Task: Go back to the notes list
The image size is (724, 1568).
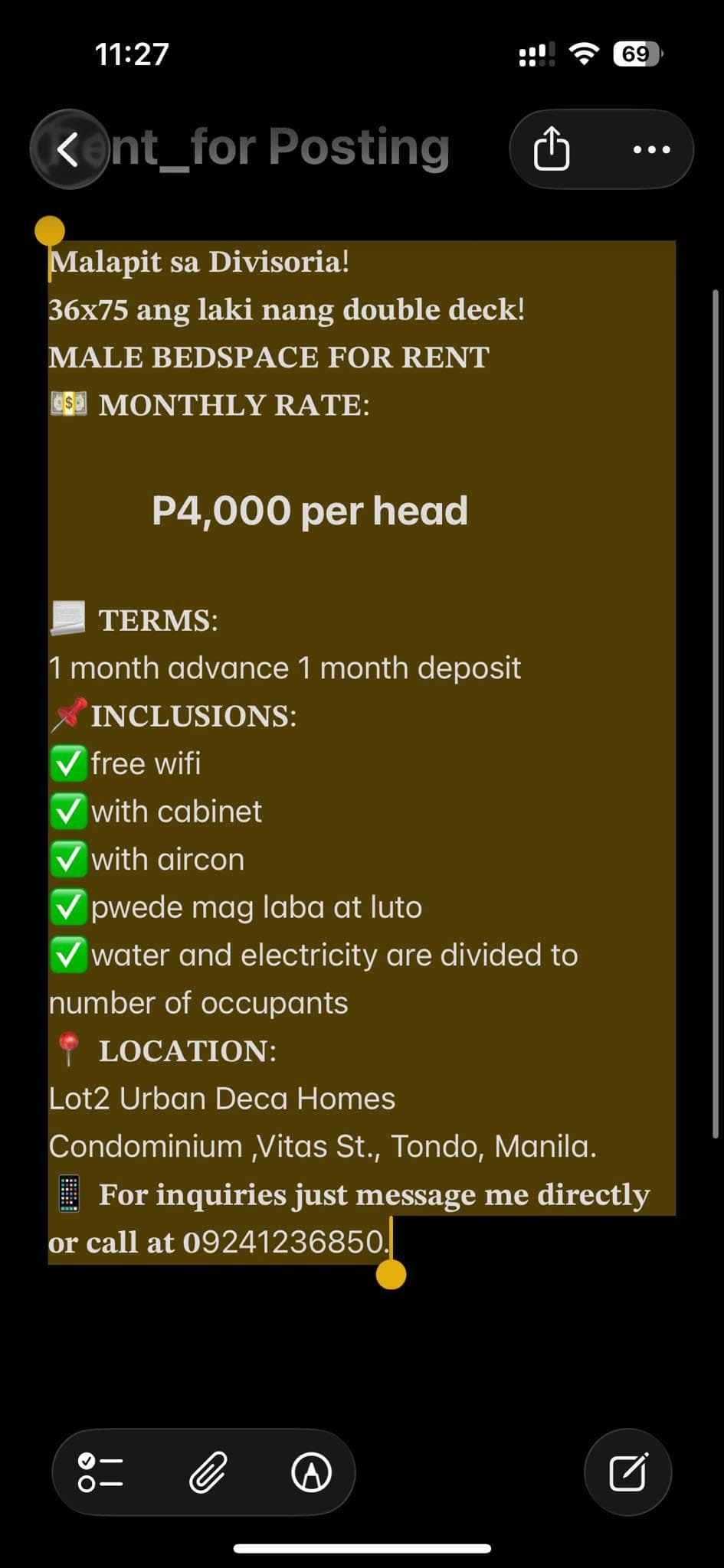Action: click(x=69, y=149)
